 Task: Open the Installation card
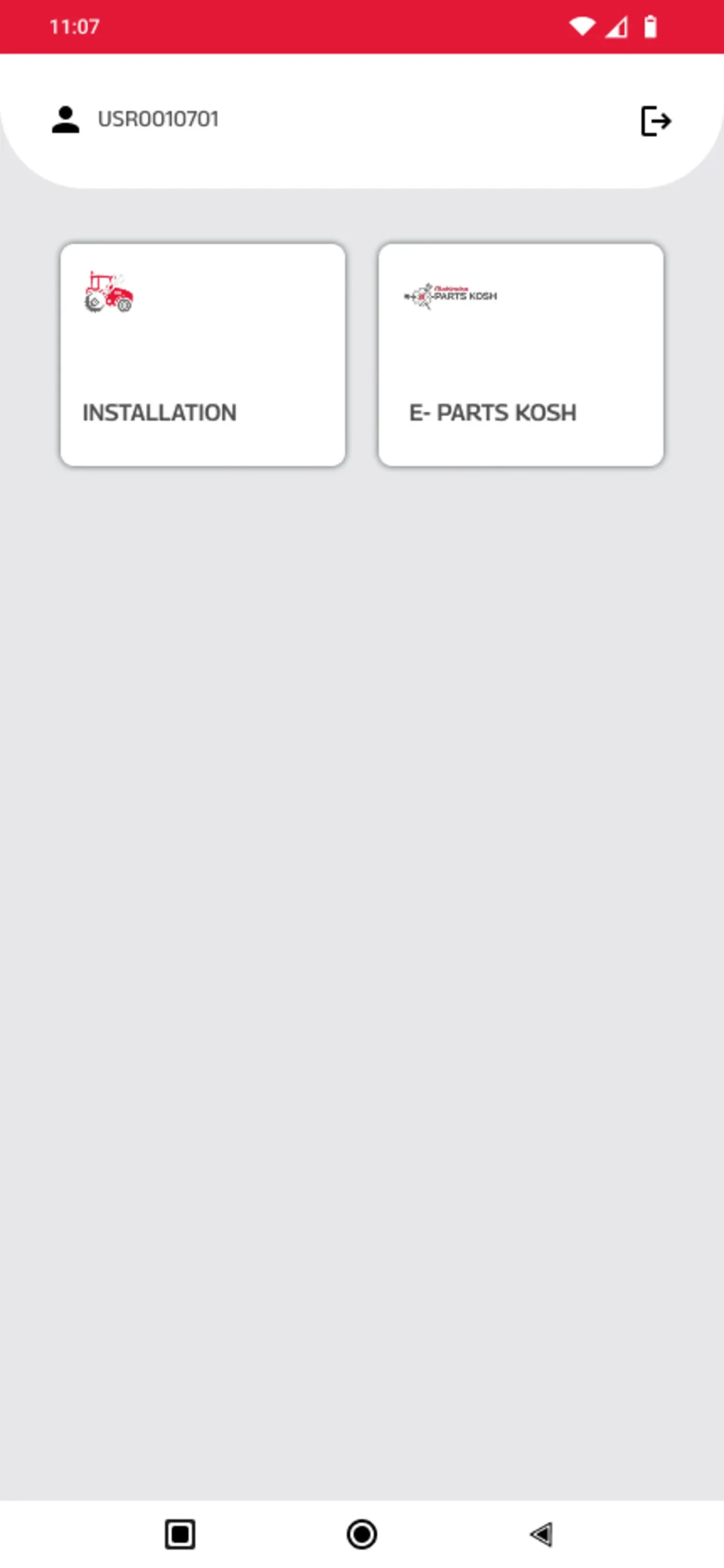pyautogui.click(x=203, y=355)
